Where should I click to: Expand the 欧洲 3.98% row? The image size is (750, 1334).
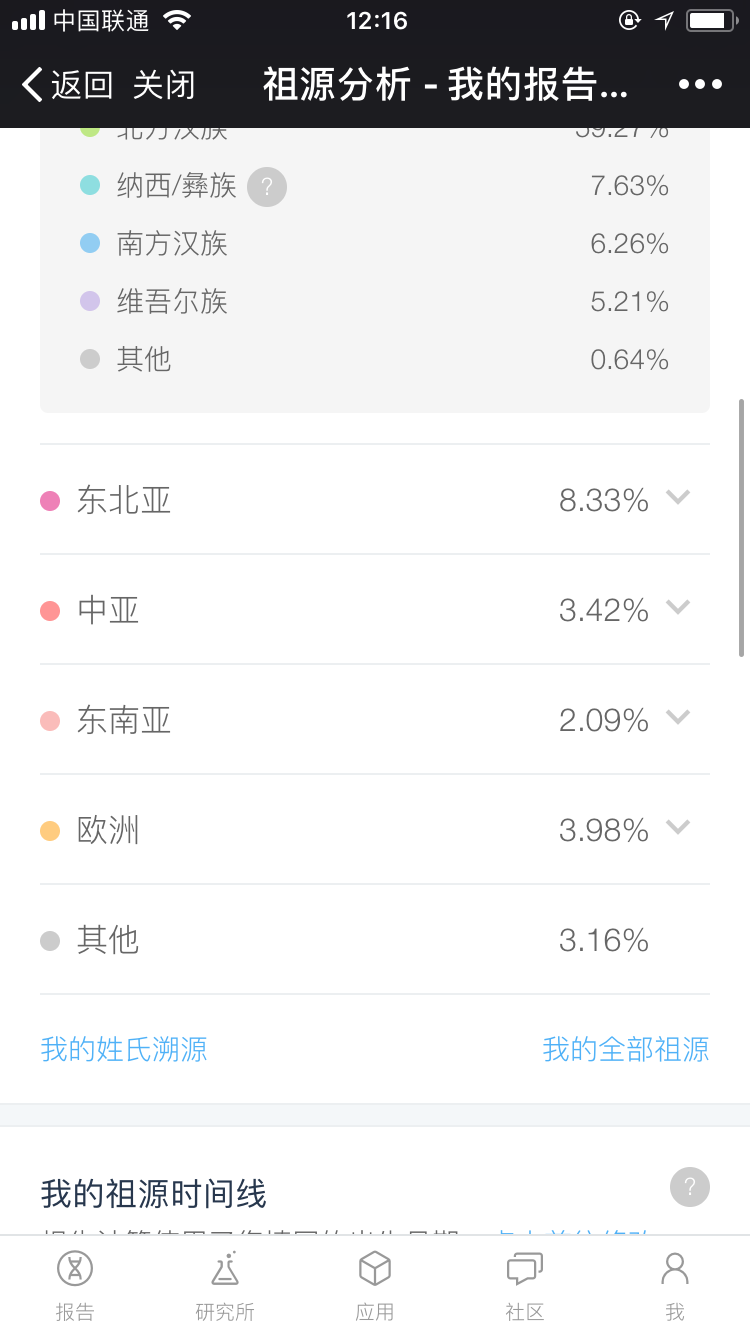375,829
